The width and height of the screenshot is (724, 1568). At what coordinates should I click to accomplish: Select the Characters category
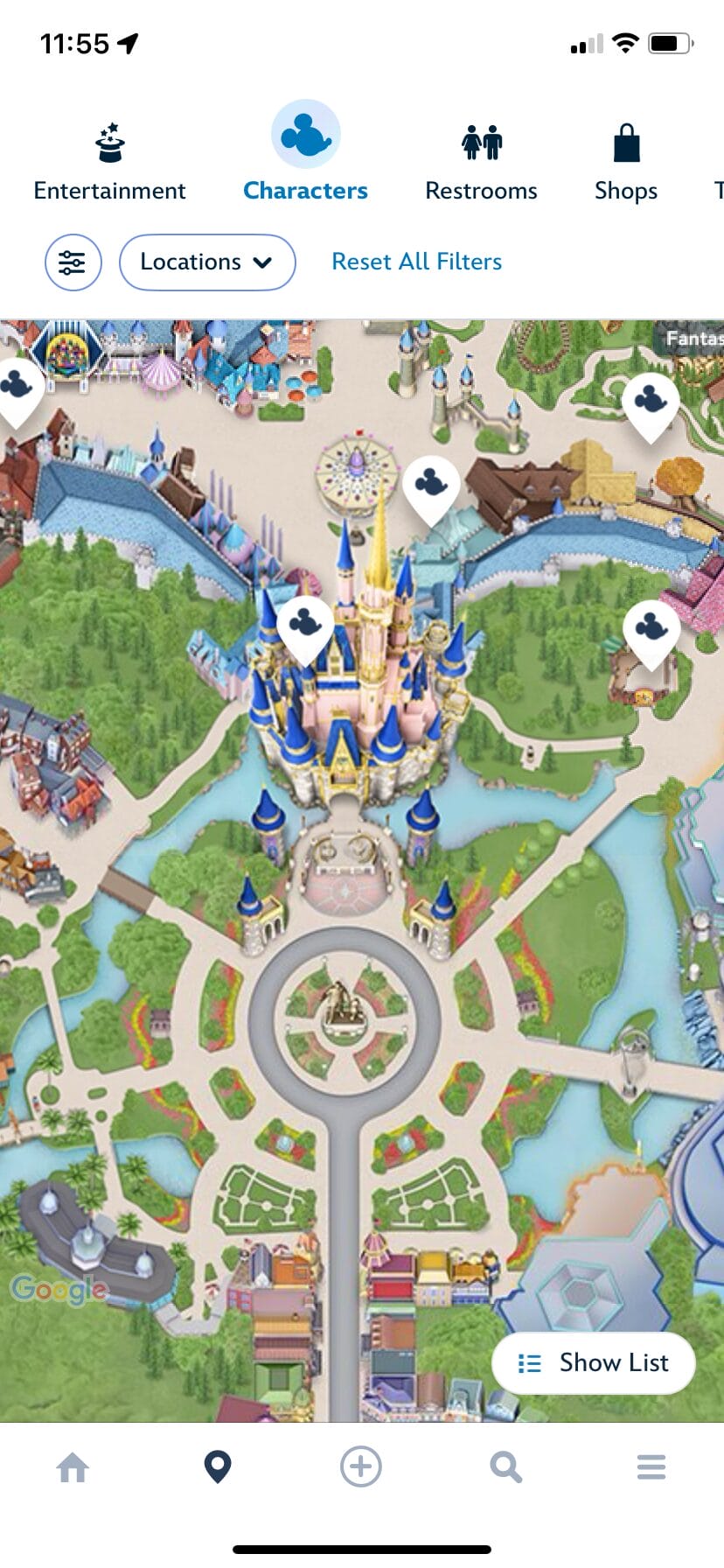pos(305,153)
